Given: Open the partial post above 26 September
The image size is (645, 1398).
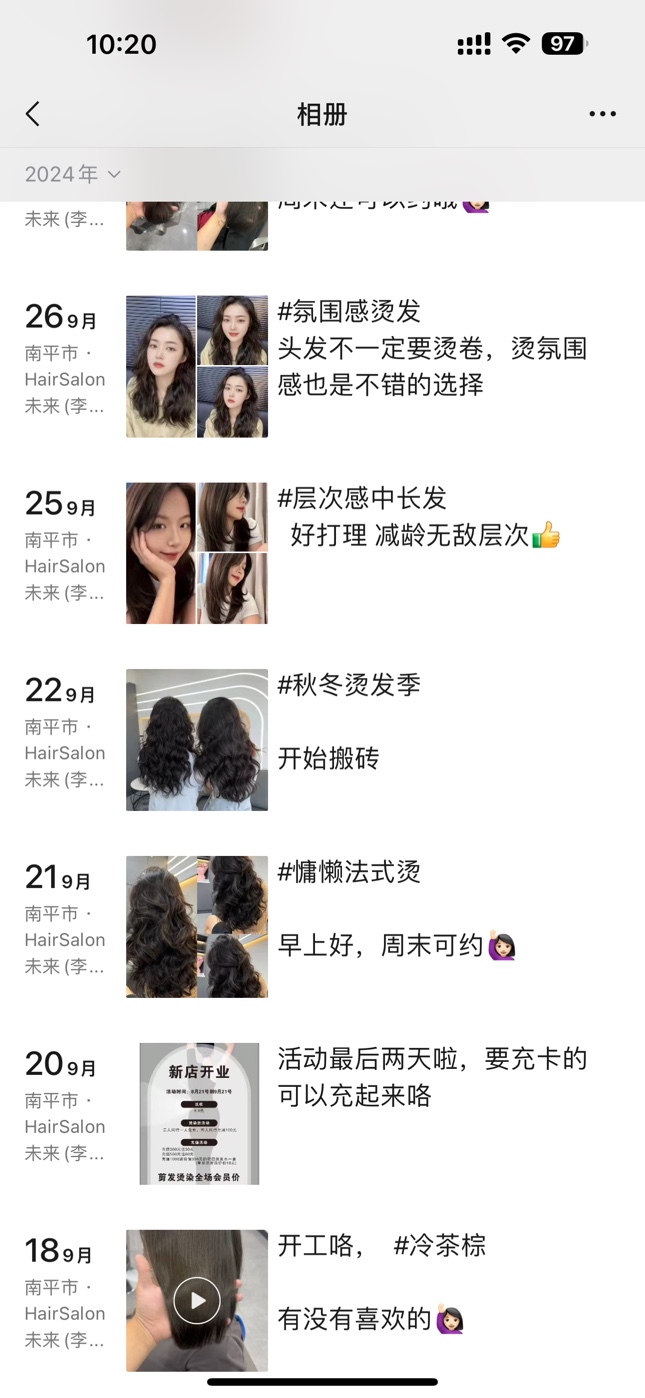Looking at the screenshot, I should tap(197, 225).
